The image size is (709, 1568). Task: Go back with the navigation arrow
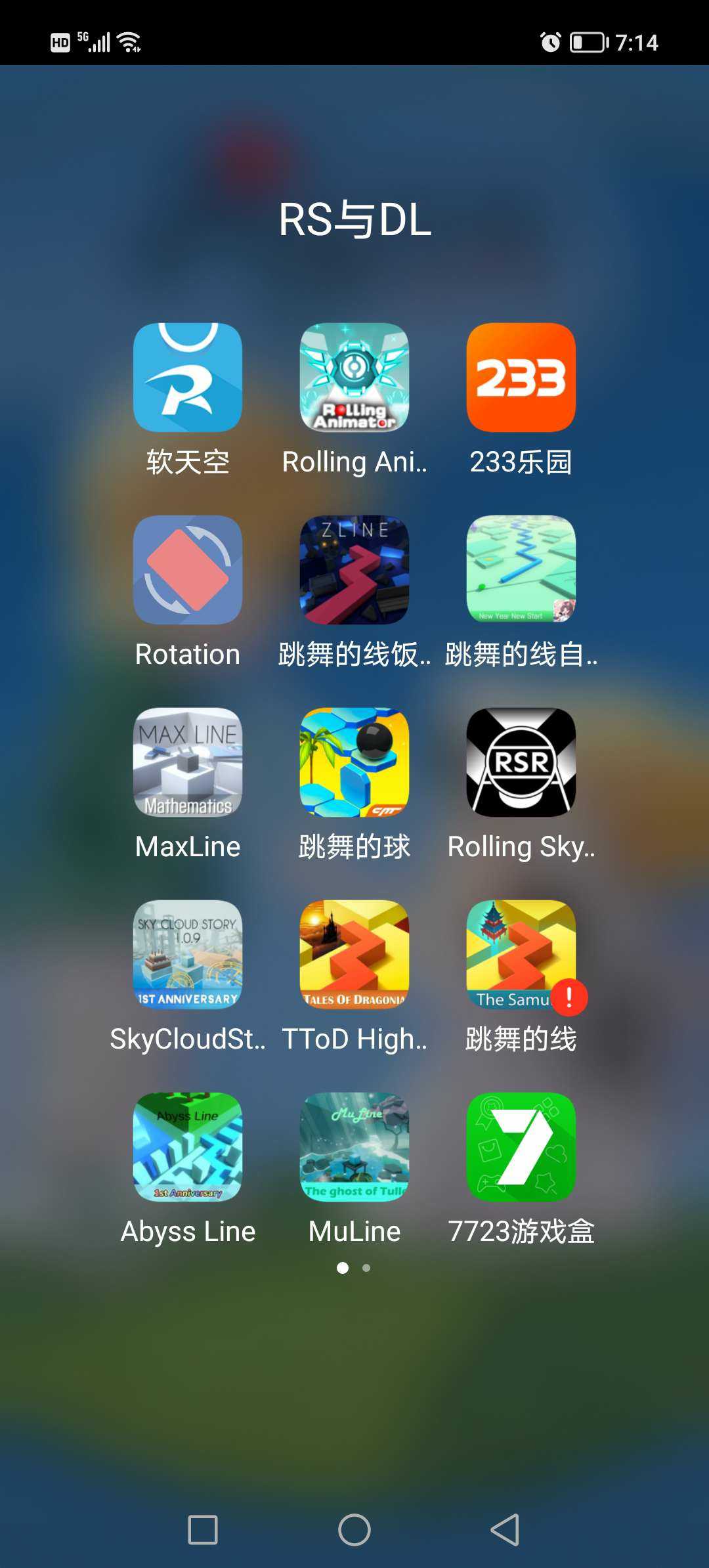click(505, 1530)
